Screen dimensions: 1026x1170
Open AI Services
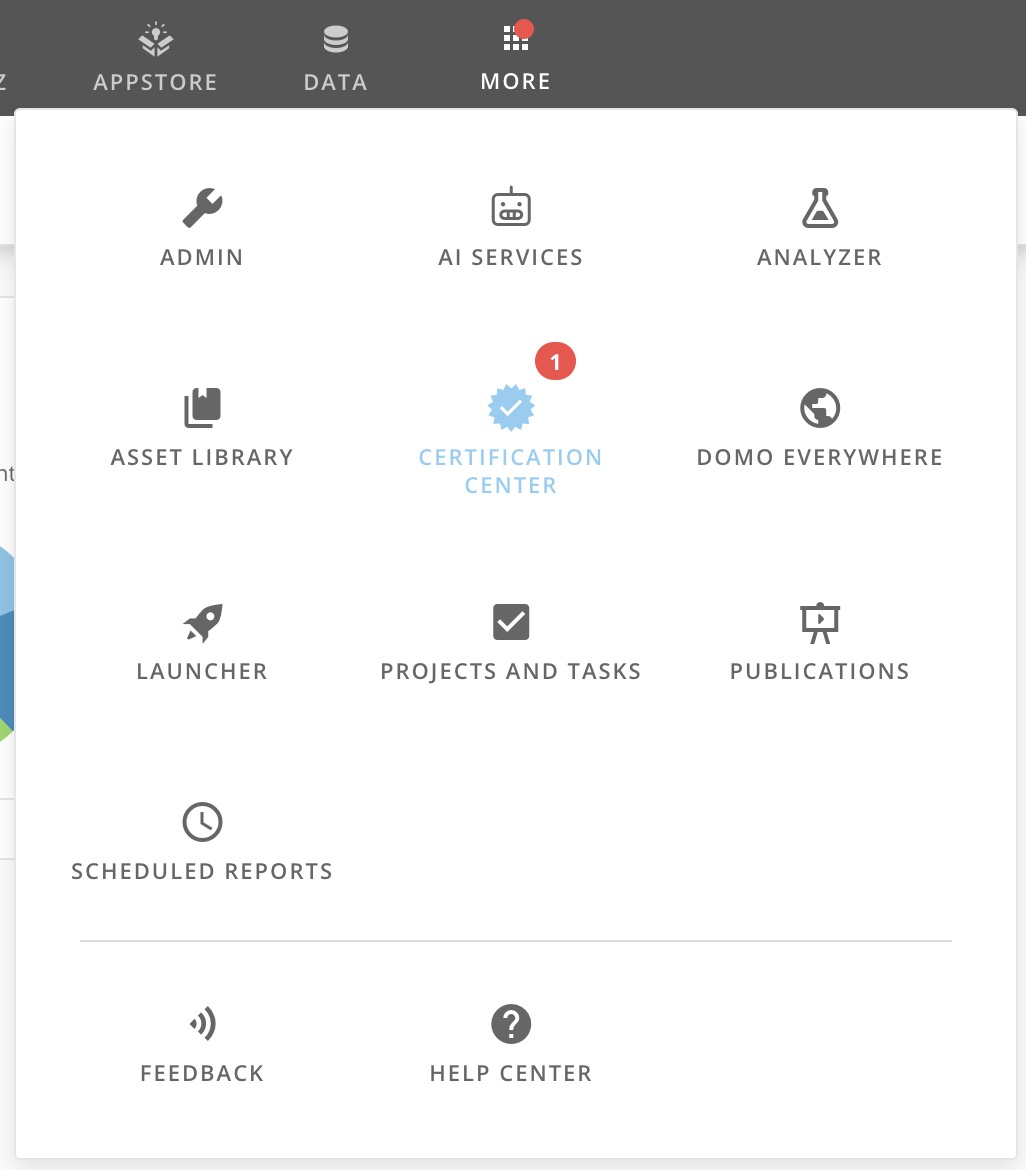point(510,228)
